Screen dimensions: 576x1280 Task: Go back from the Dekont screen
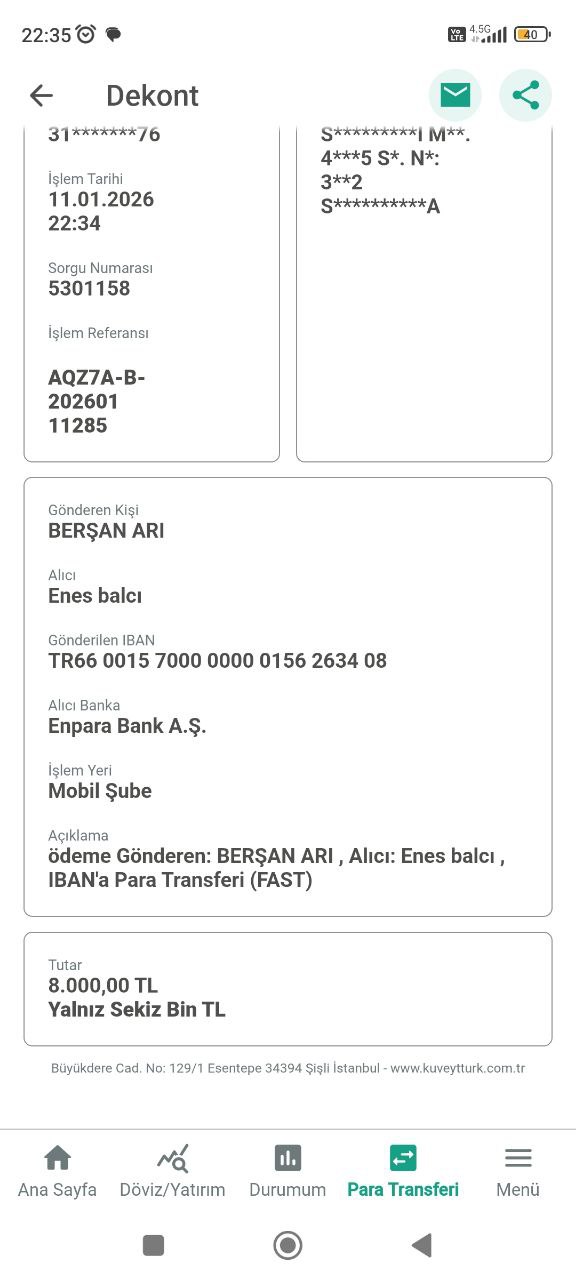click(x=41, y=95)
